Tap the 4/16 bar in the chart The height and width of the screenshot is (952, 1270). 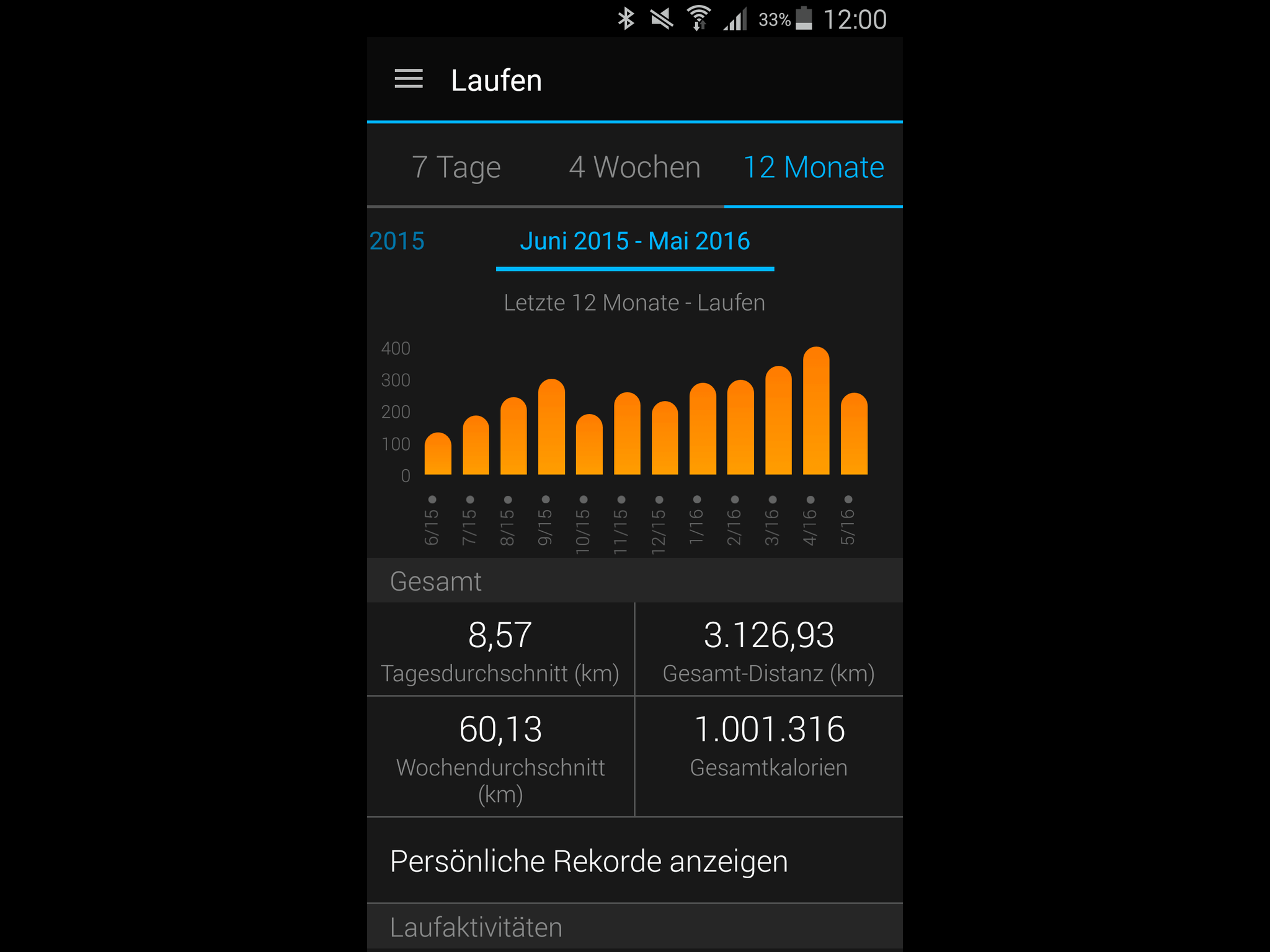click(816, 412)
